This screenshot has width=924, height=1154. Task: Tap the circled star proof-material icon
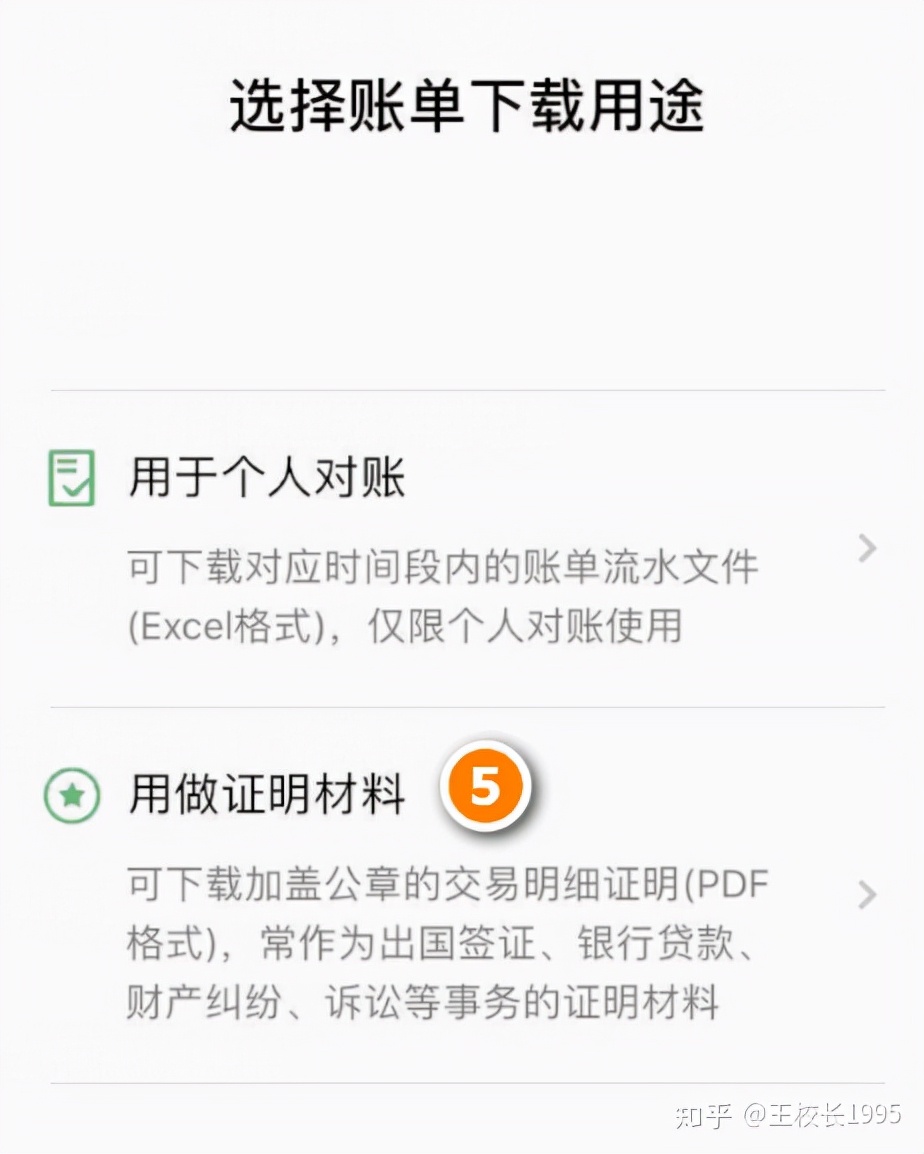(x=71, y=795)
